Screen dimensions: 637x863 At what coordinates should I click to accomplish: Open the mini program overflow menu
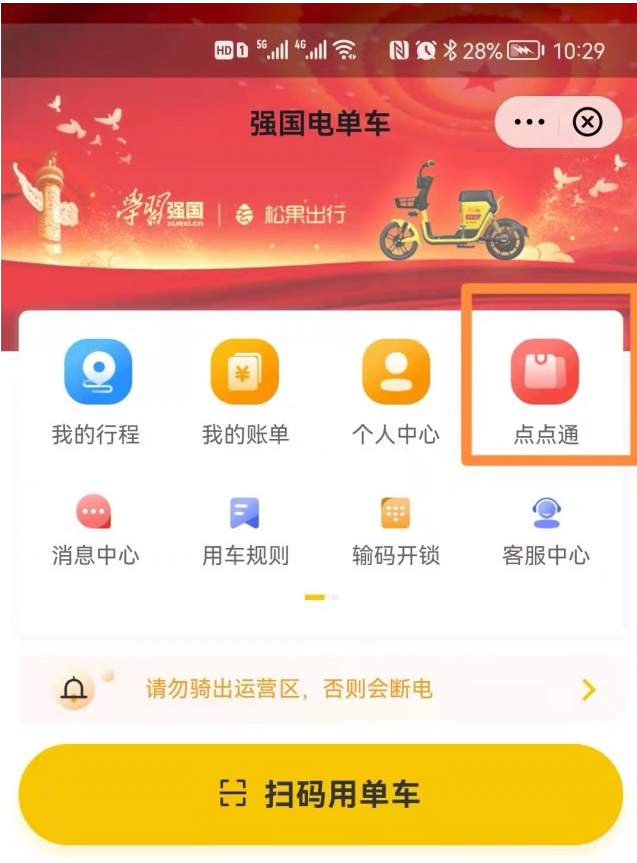tap(529, 122)
